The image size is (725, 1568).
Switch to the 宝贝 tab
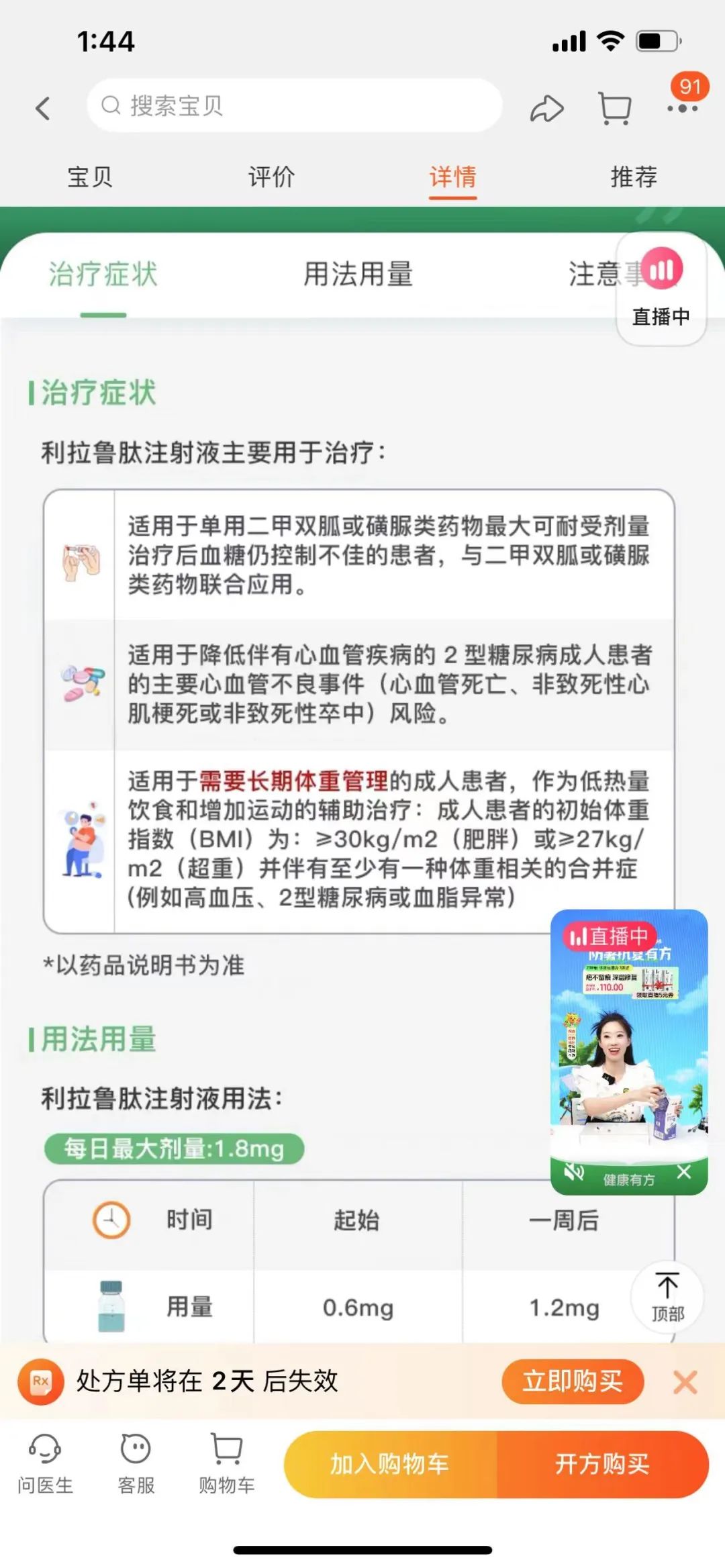(x=90, y=177)
